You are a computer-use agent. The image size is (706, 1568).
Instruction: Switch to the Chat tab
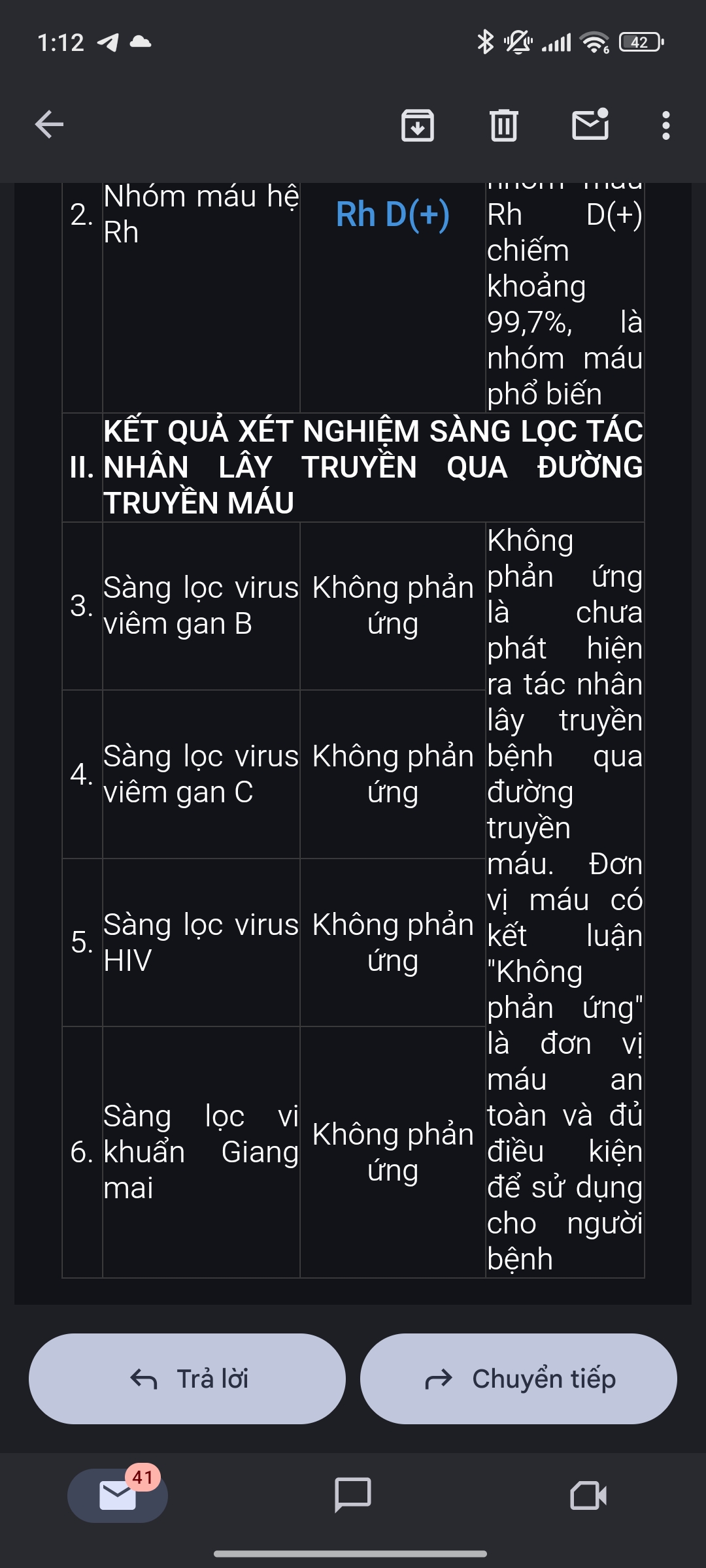352,1495
